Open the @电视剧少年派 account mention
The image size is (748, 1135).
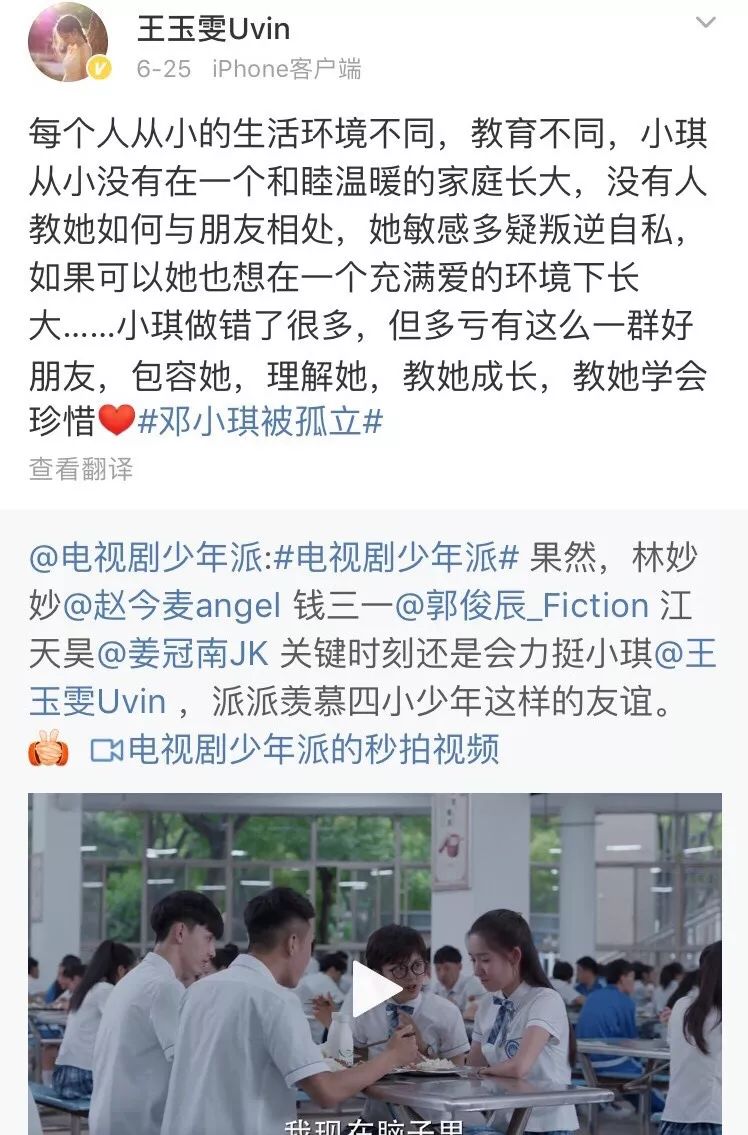coord(146,557)
